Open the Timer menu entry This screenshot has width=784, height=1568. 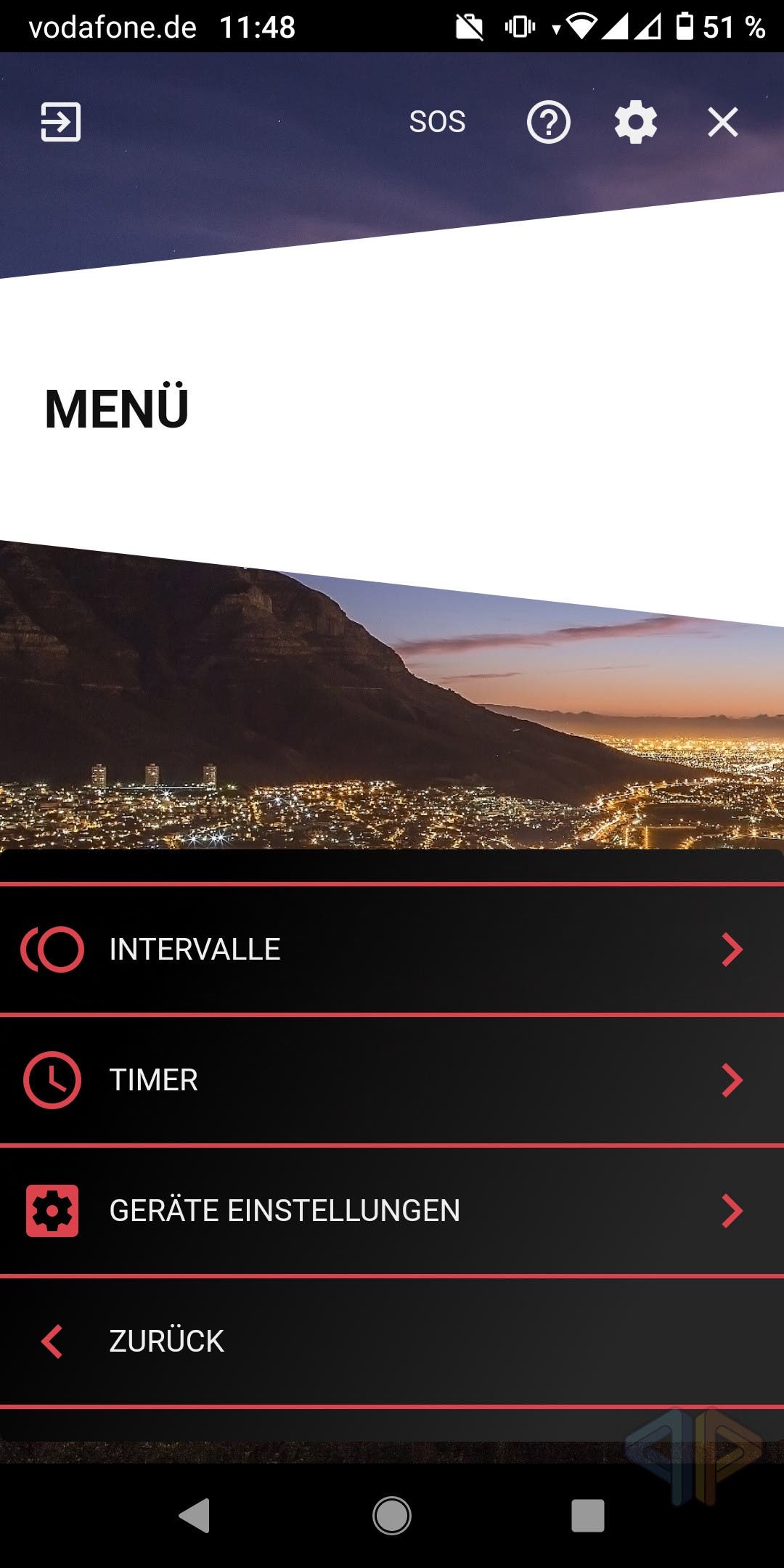392,1080
